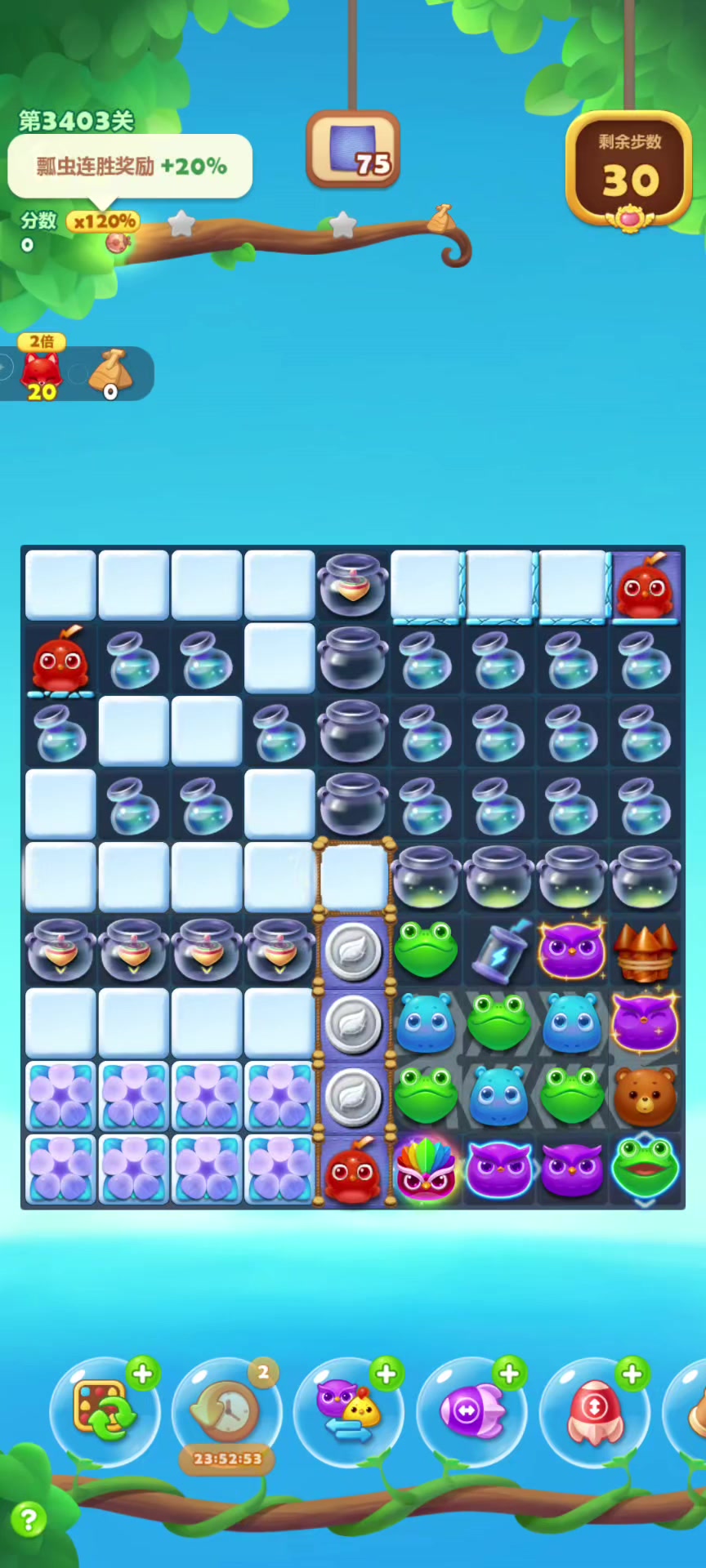The width and height of the screenshot is (706, 1568).
Task: Select the rainbow owl piece
Action: coord(426,1169)
